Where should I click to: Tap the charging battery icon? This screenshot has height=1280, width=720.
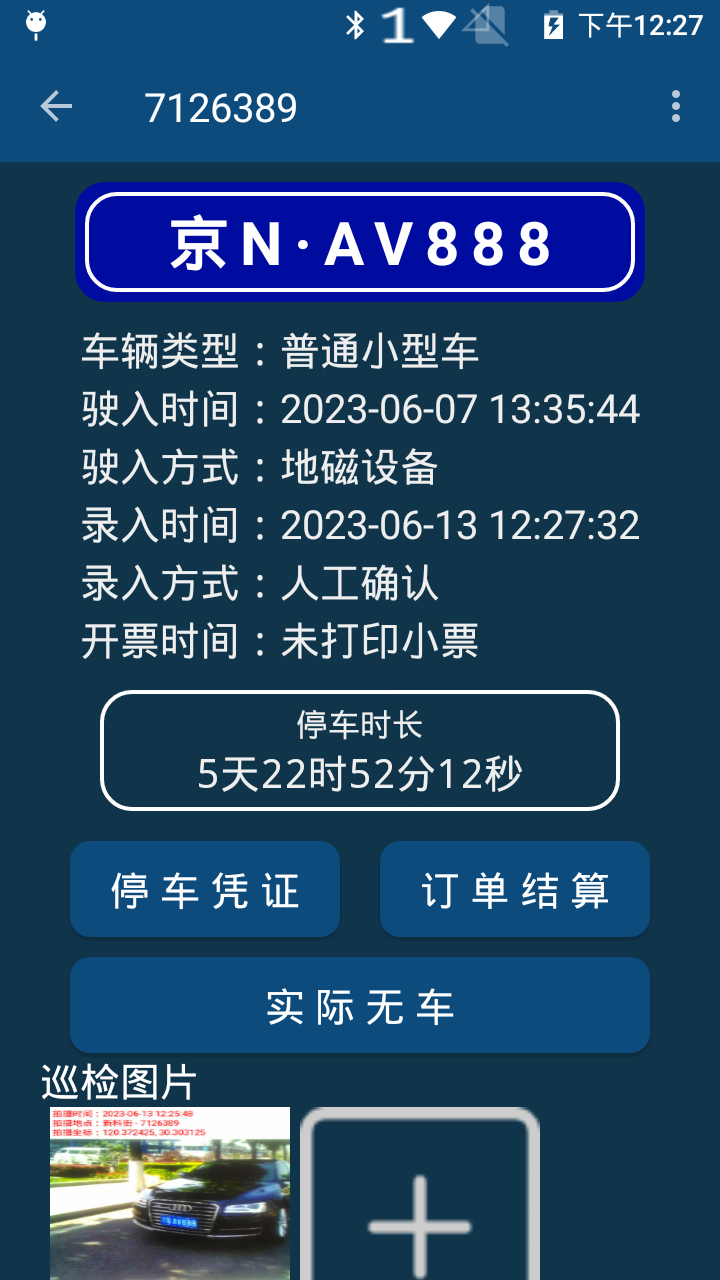click(553, 27)
